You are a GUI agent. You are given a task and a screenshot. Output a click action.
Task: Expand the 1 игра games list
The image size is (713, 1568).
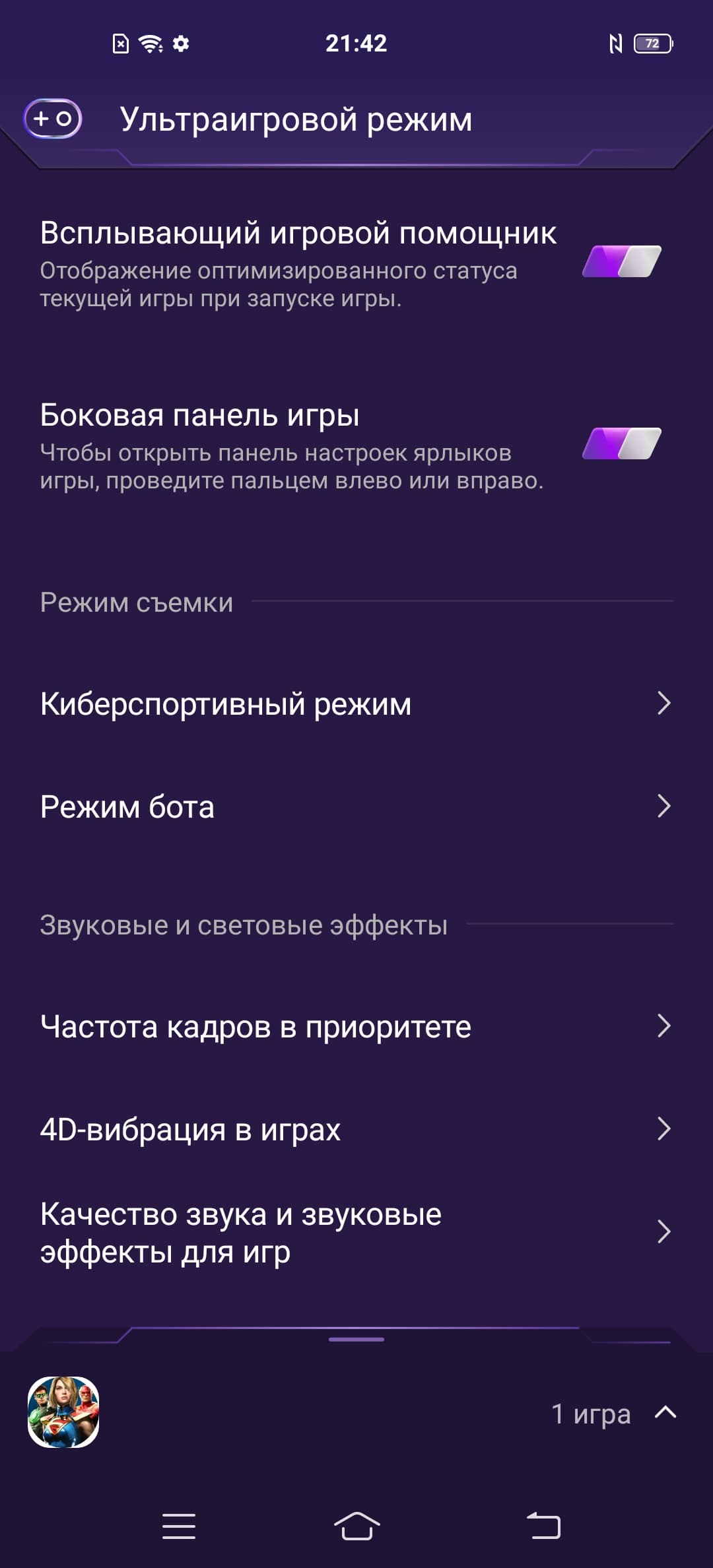pyautogui.click(x=665, y=1412)
